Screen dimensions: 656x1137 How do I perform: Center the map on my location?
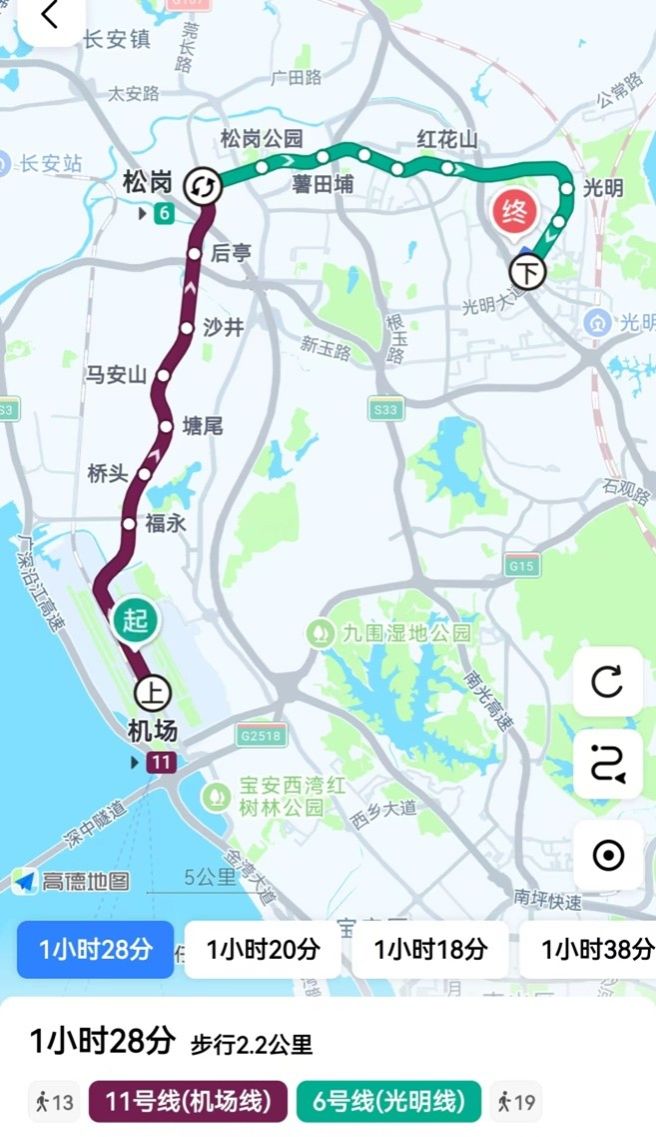click(x=607, y=855)
